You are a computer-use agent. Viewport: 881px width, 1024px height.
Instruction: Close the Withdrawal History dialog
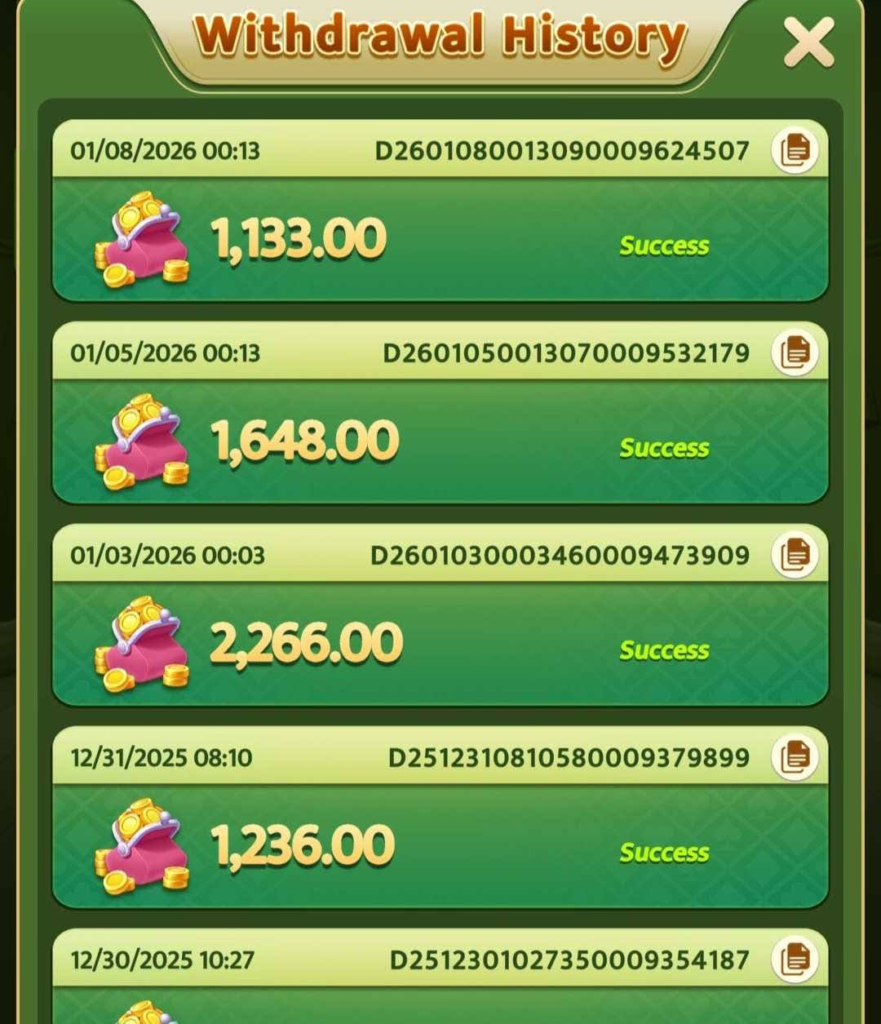coord(808,43)
